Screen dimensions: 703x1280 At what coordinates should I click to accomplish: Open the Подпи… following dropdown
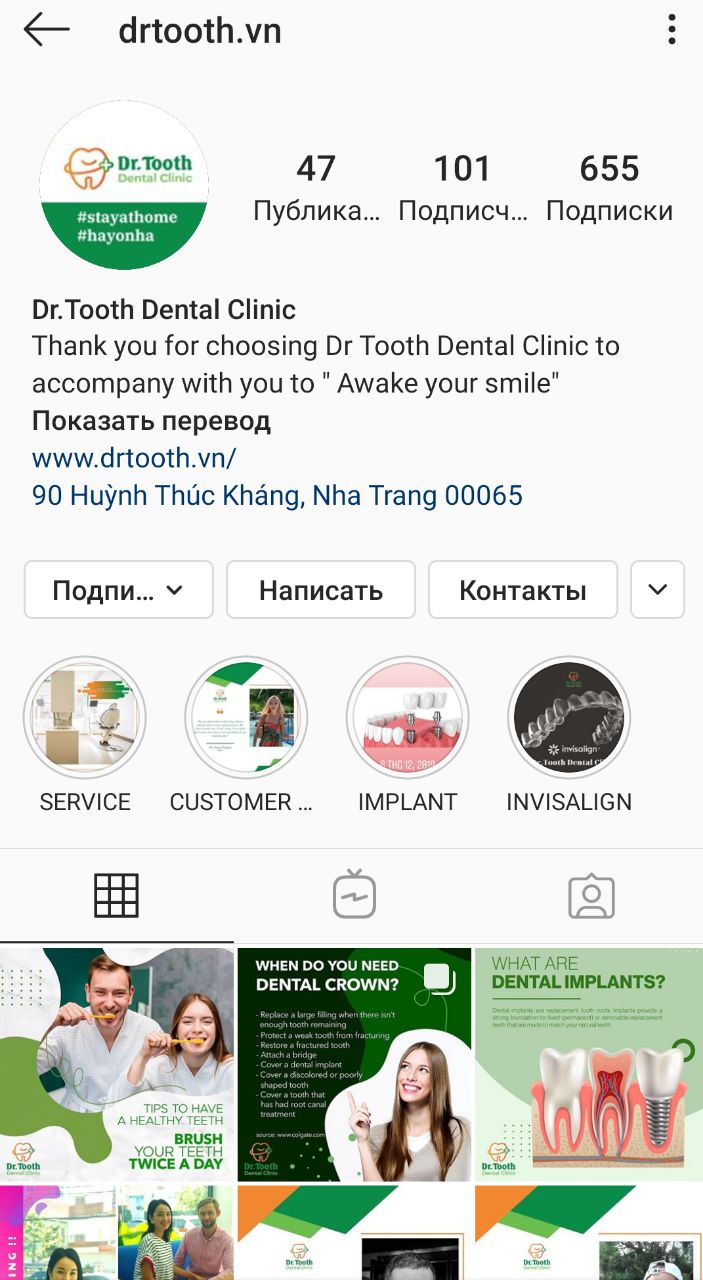pyautogui.click(x=118, y=590)
